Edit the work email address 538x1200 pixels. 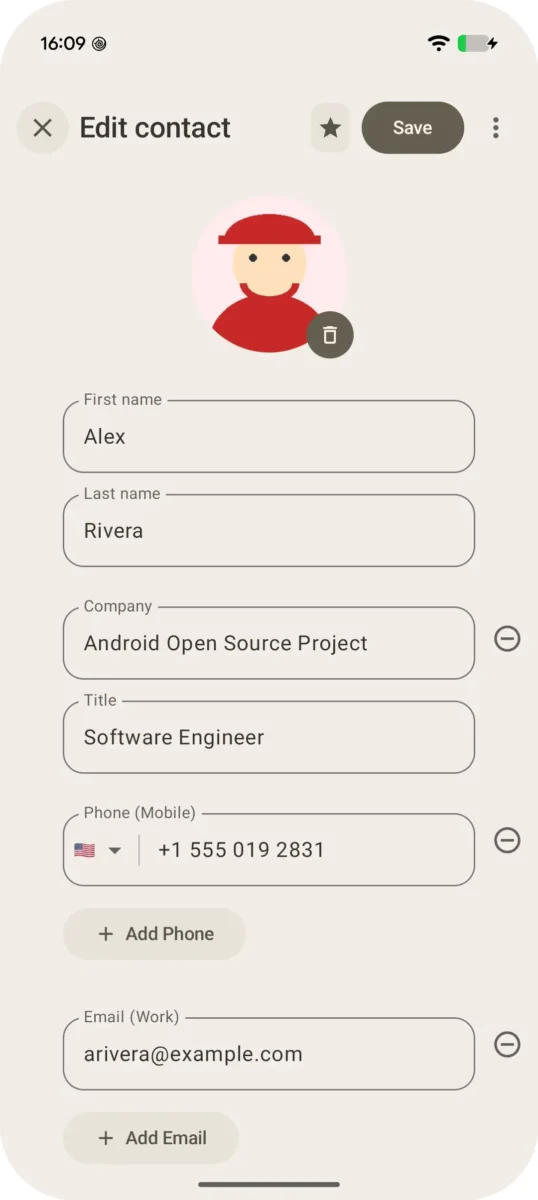tap(269, 1054)
